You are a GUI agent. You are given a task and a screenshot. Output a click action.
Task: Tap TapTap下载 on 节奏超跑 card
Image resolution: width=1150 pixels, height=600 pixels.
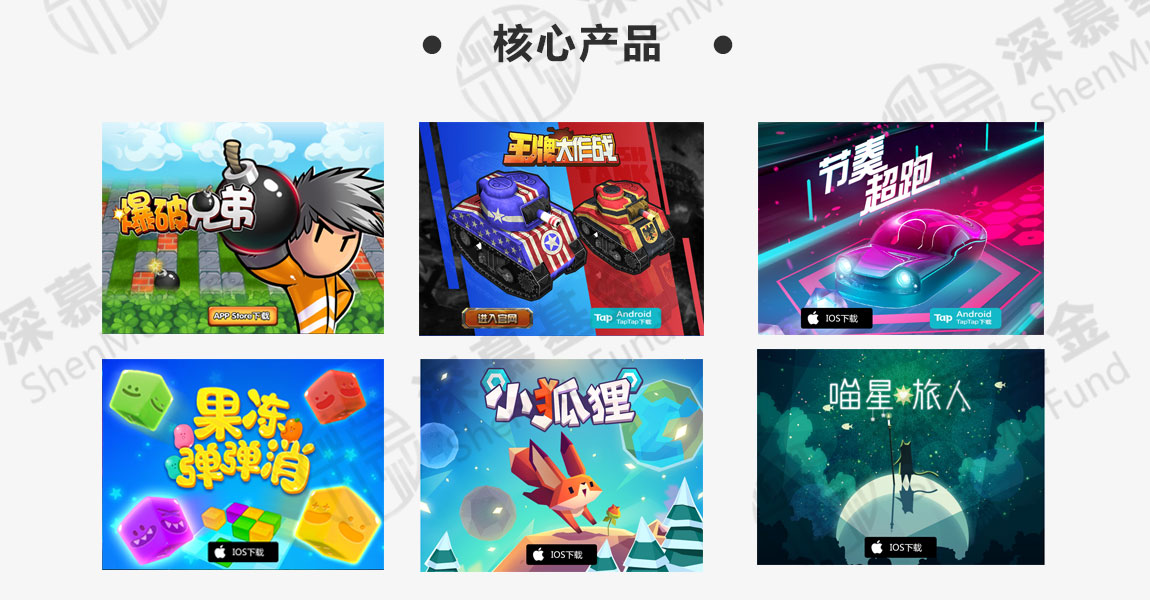(964, 318)
